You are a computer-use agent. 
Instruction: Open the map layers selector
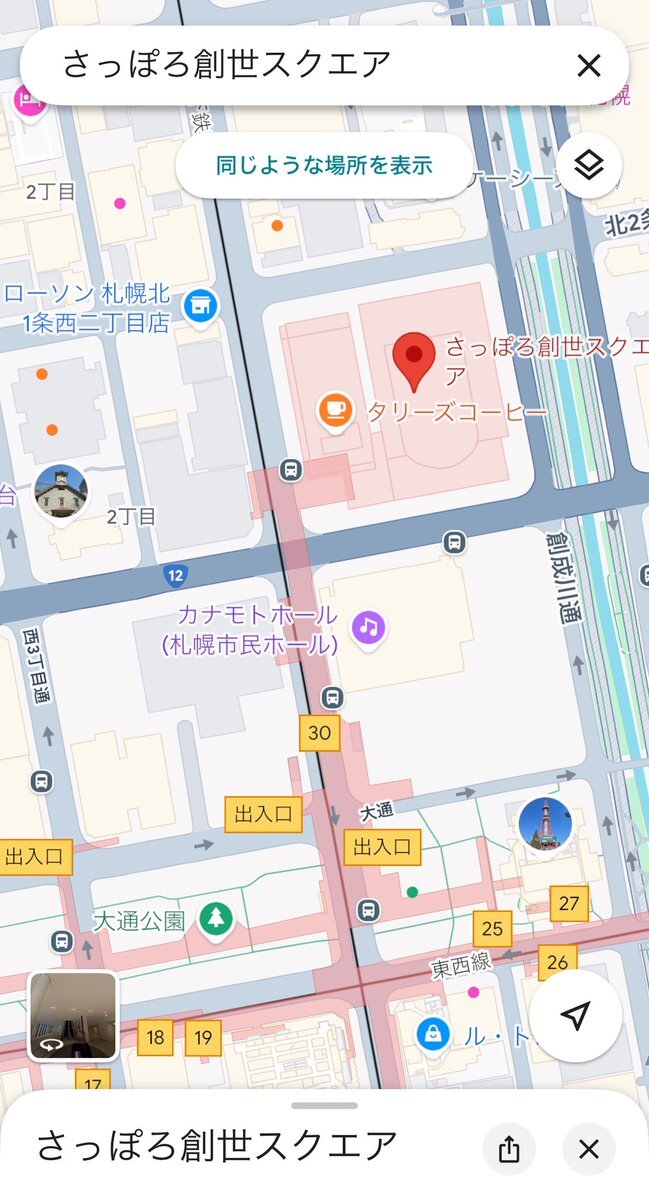(x=590, y=165)
